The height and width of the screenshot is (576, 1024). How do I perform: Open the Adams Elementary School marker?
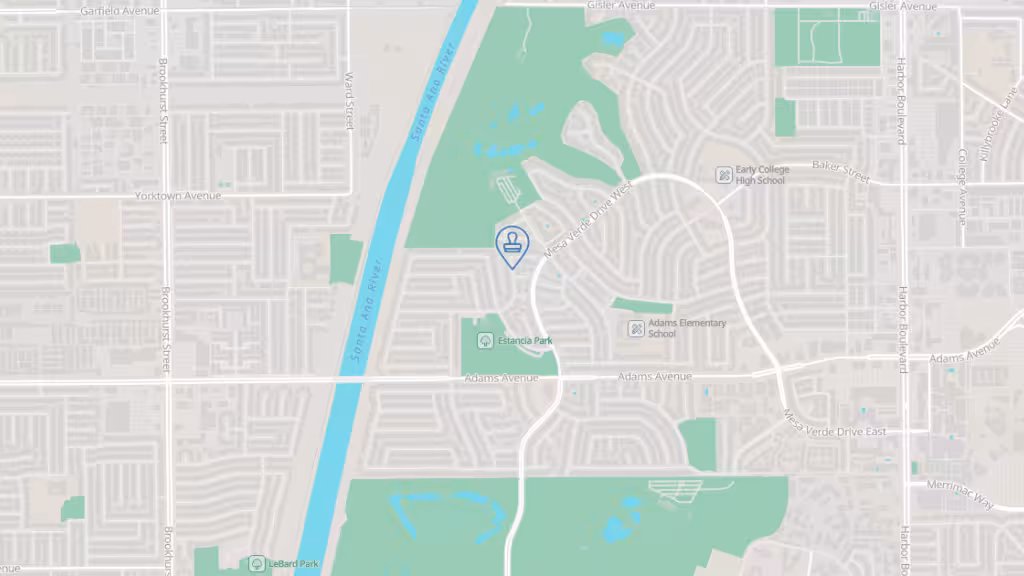tap(636, 328)
